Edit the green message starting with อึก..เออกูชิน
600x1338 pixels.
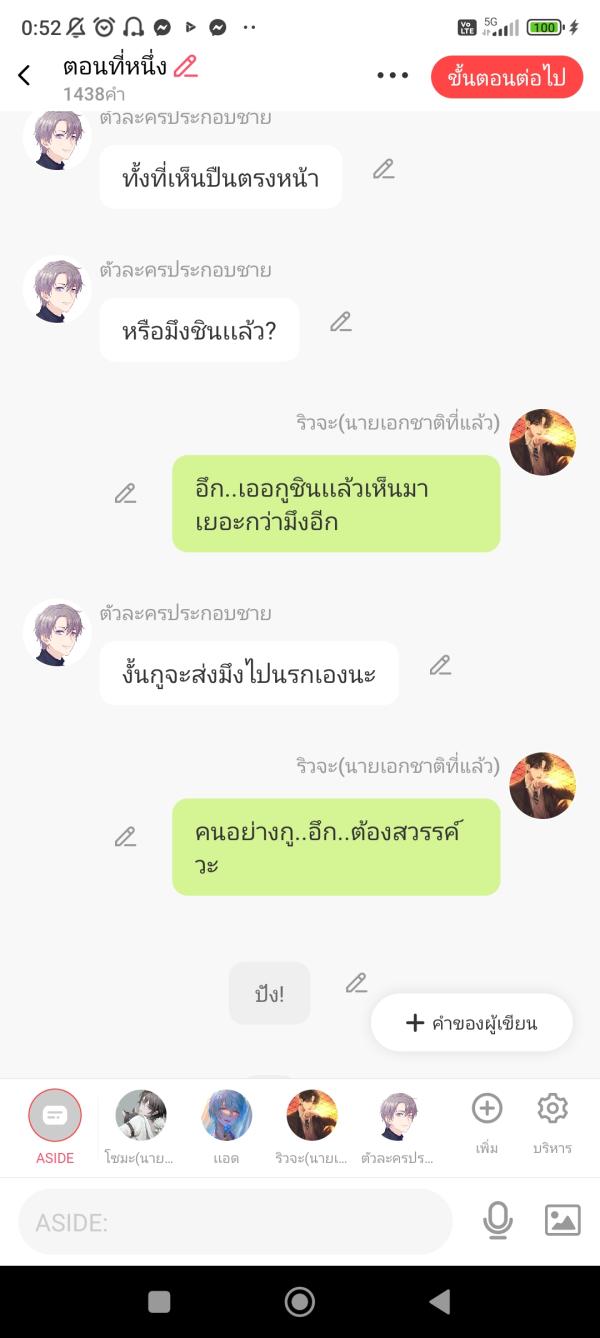125,493
